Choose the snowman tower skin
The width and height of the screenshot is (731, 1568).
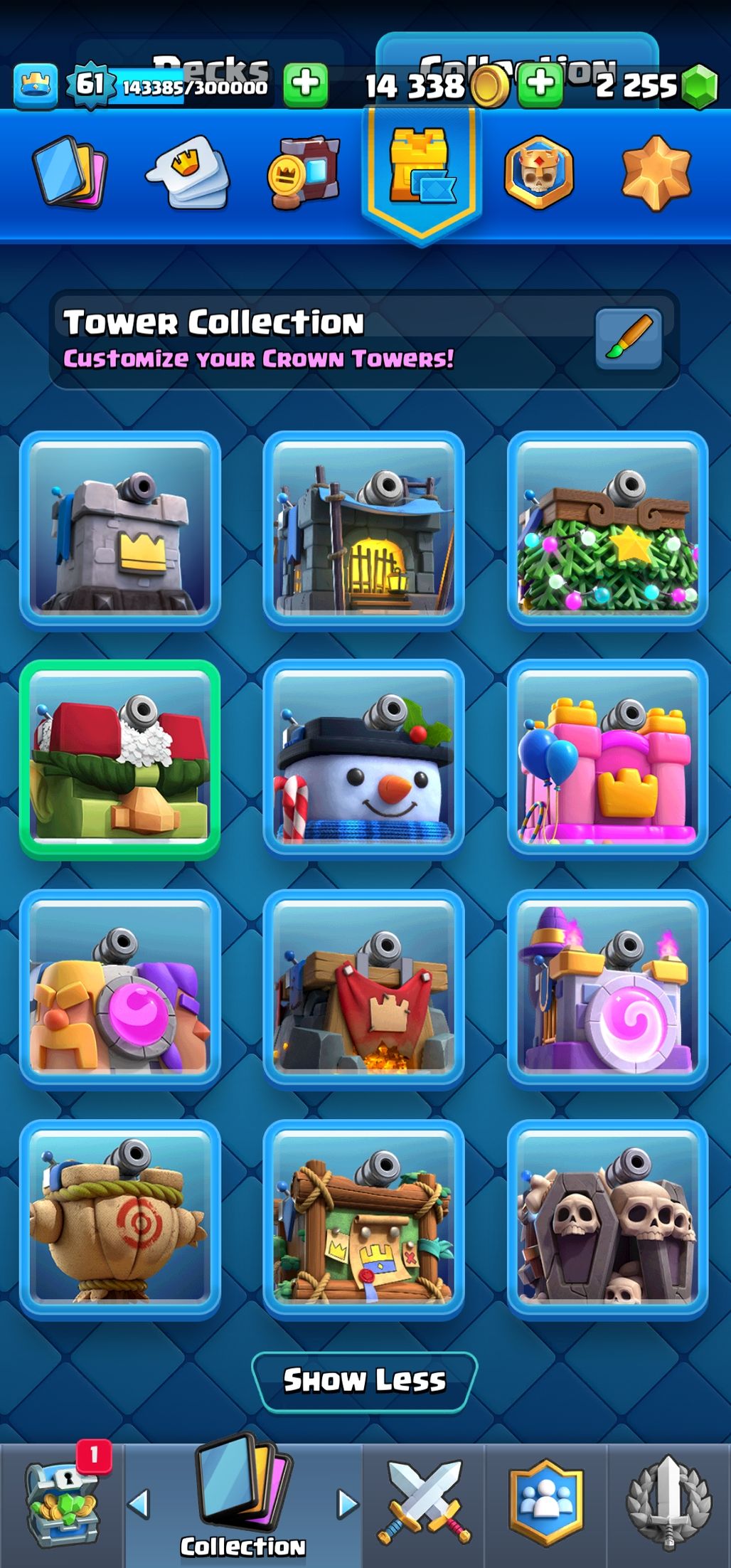pyautogui.click(x=363, y=758)
